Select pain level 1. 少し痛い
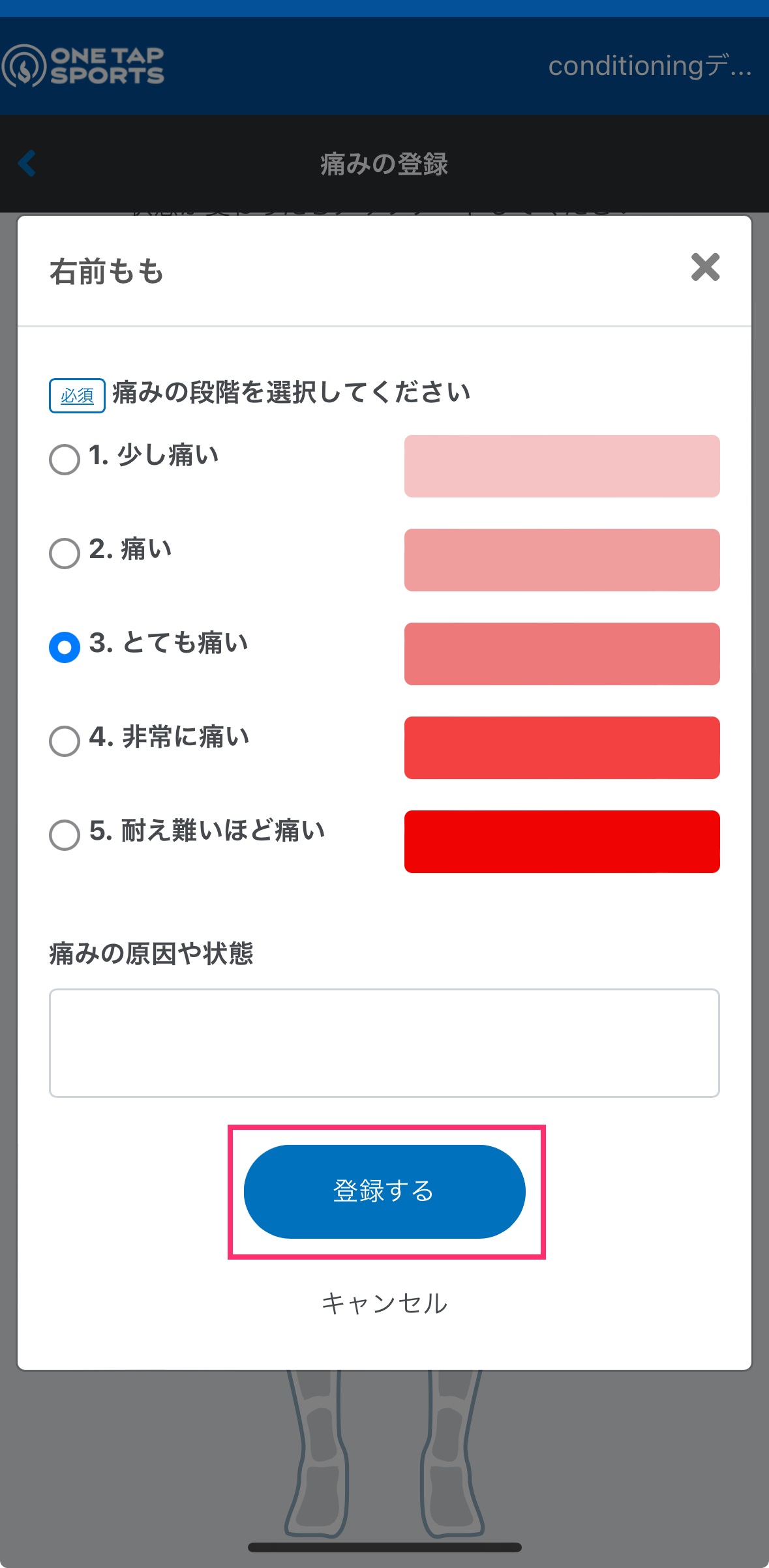Viewport: 769px width, 1568px height. (65, 460)
